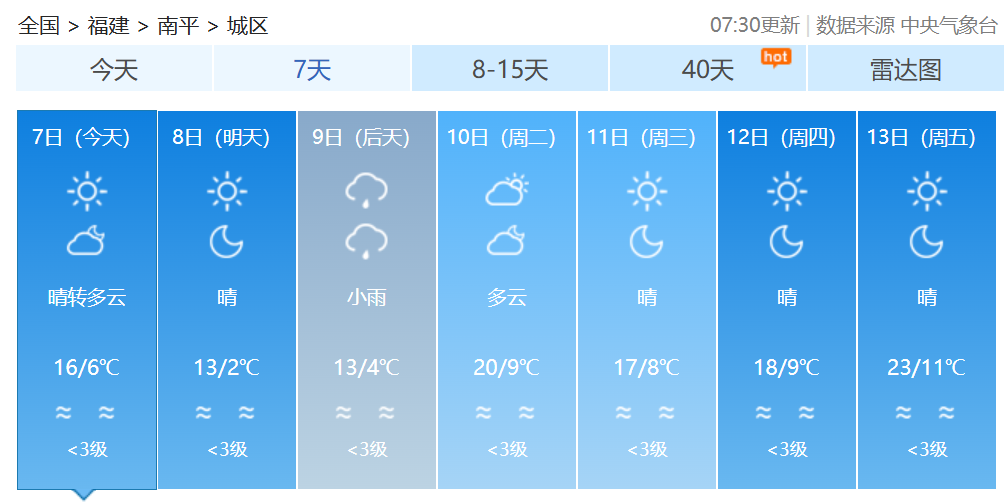The height and width of the screenshot is (504, 1008).
Task: Open the 12日（周四） forecast card
Action: pyautogui.click(x=787, y=300)
